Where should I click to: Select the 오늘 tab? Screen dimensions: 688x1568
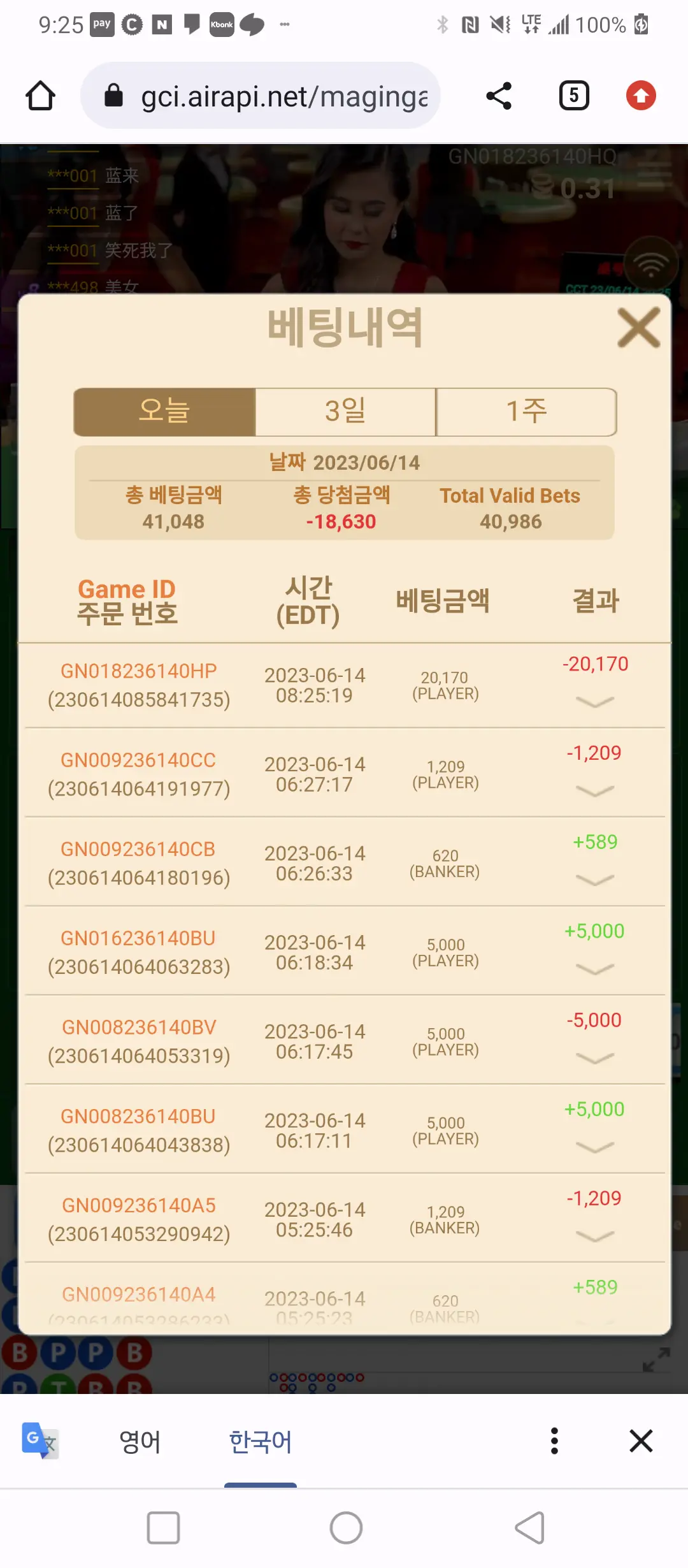[164, 412]
